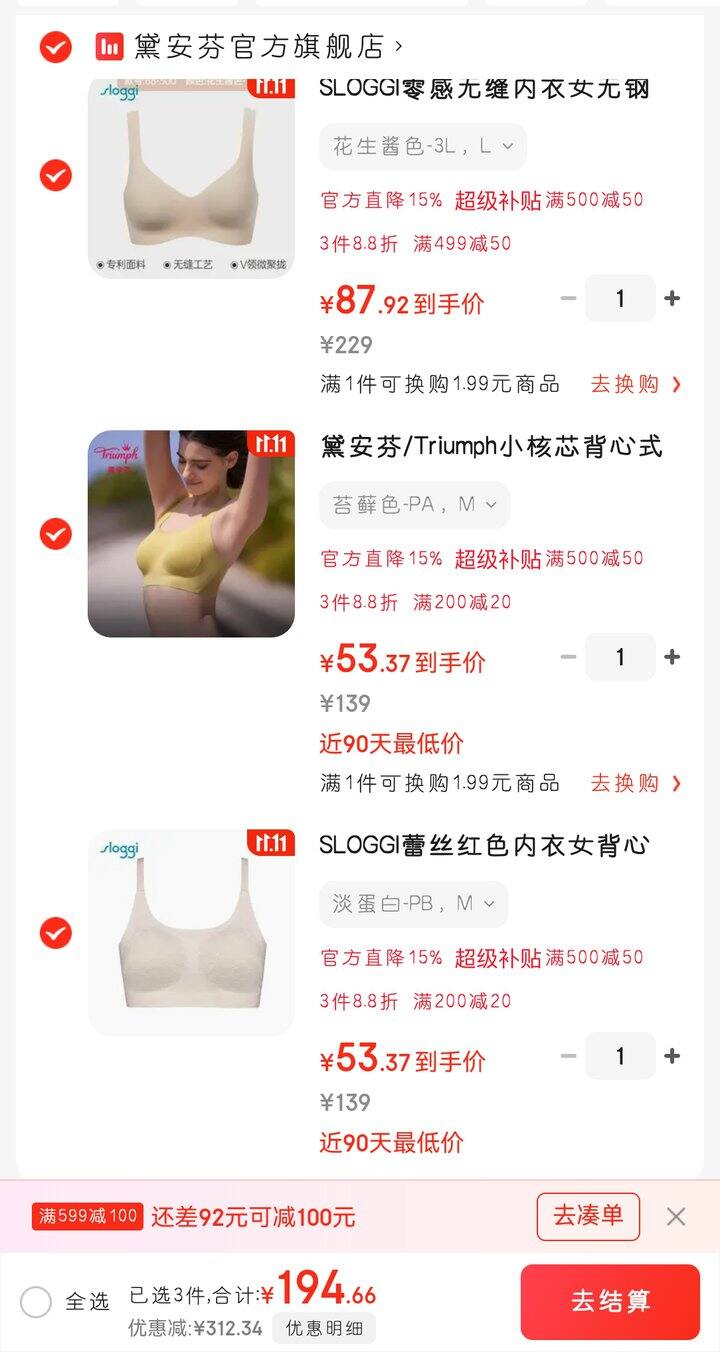Increase quantity of the ¥87.92 item

point(672,298)
